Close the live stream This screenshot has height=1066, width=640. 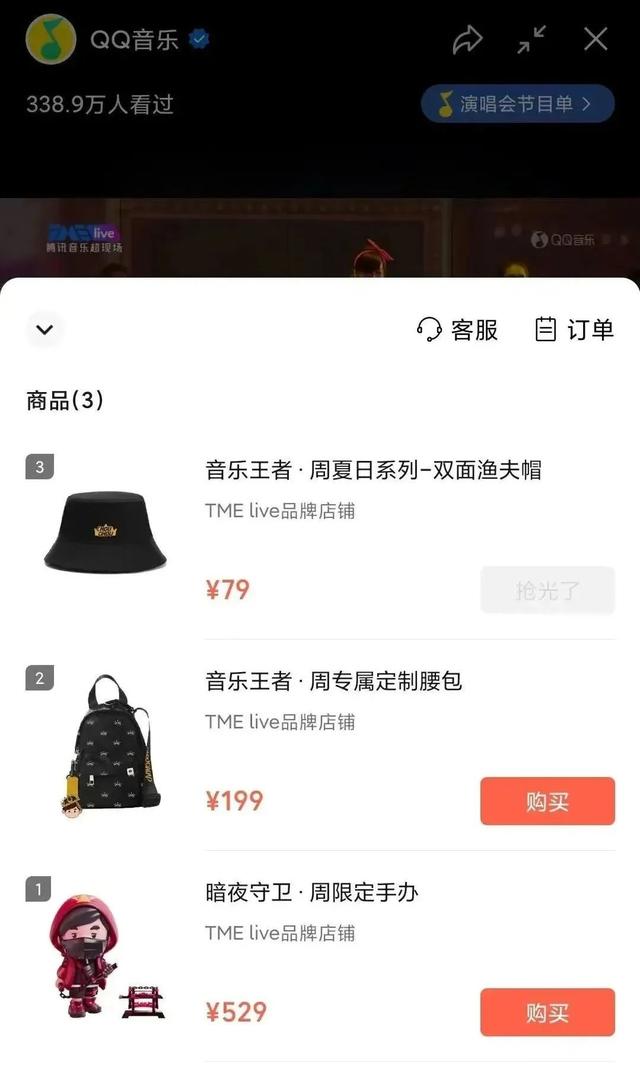[596, 40]
